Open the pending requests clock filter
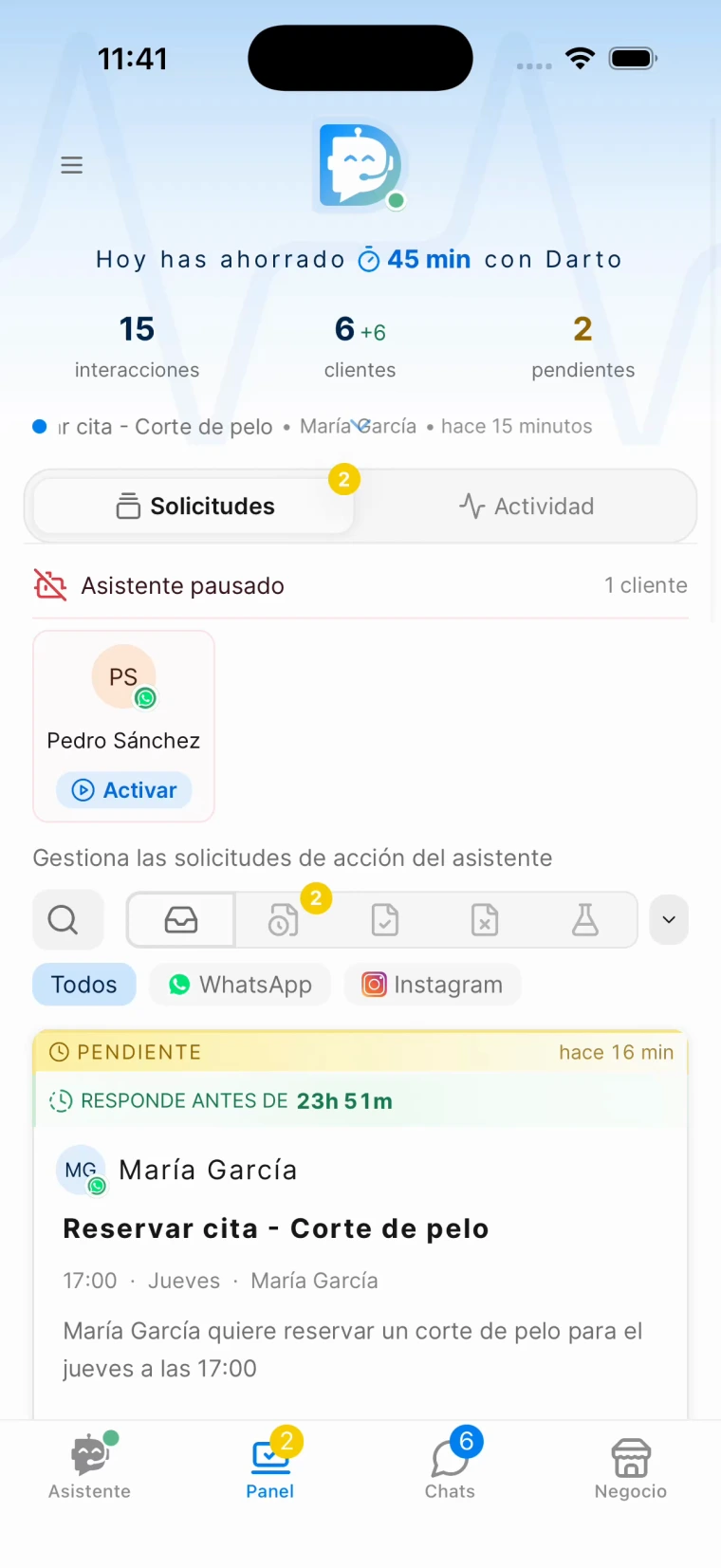 pos(282,919)
